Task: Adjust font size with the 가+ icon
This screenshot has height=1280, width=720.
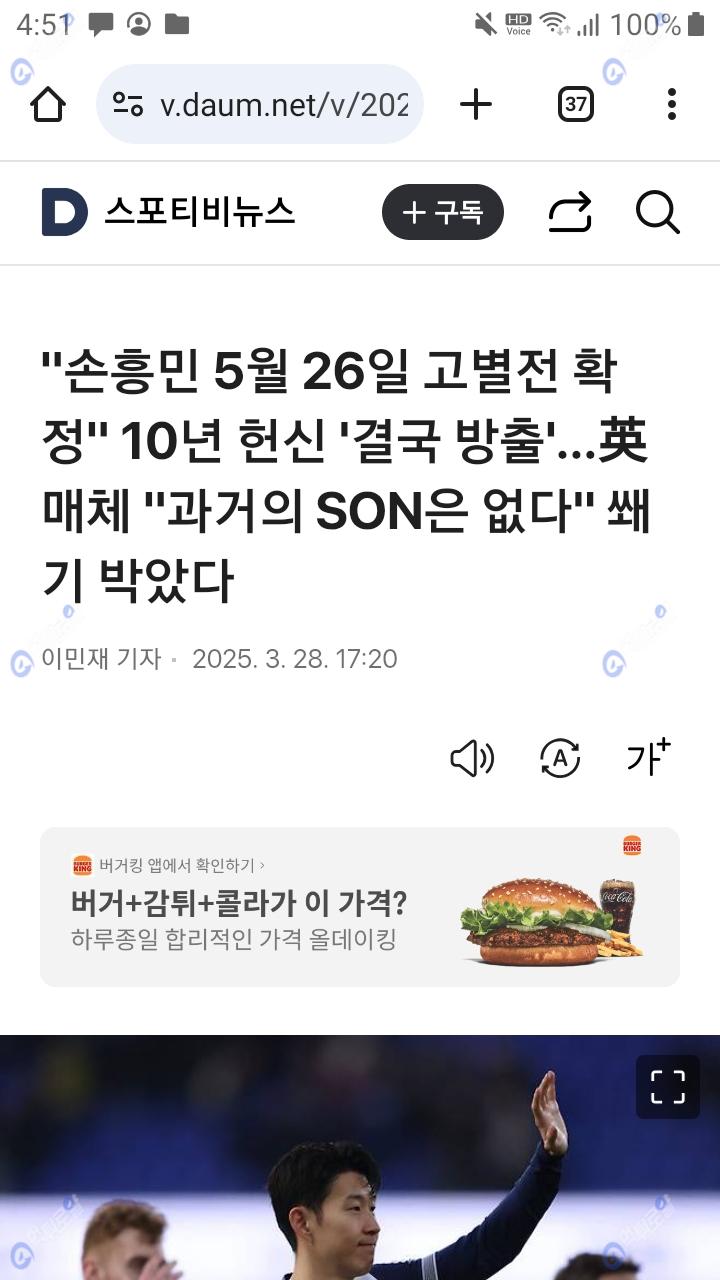Action: [x=648, y=759]
